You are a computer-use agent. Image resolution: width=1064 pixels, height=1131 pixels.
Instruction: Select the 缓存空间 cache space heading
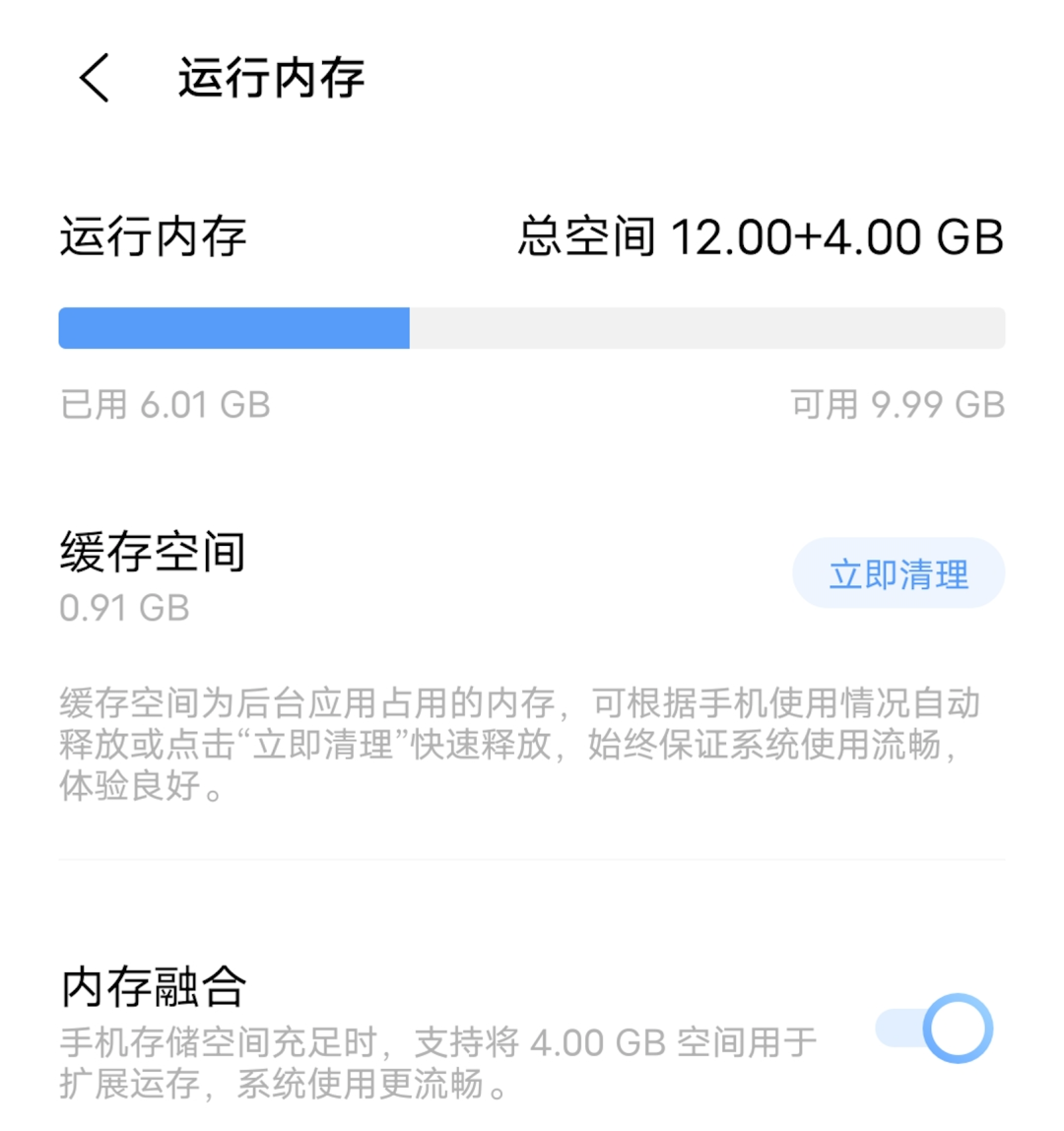tap(153, 550)
